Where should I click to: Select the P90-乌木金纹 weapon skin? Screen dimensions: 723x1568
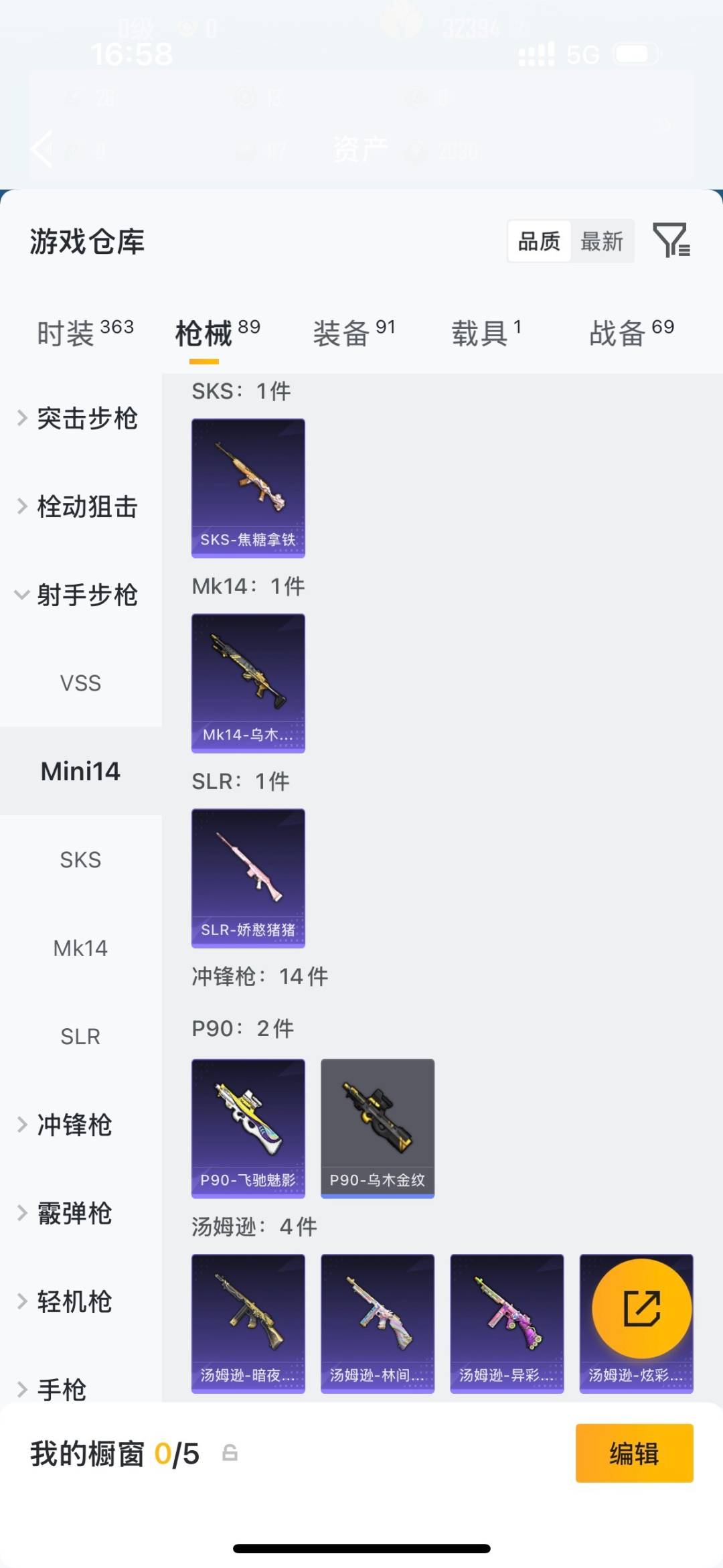[377, 1128]
